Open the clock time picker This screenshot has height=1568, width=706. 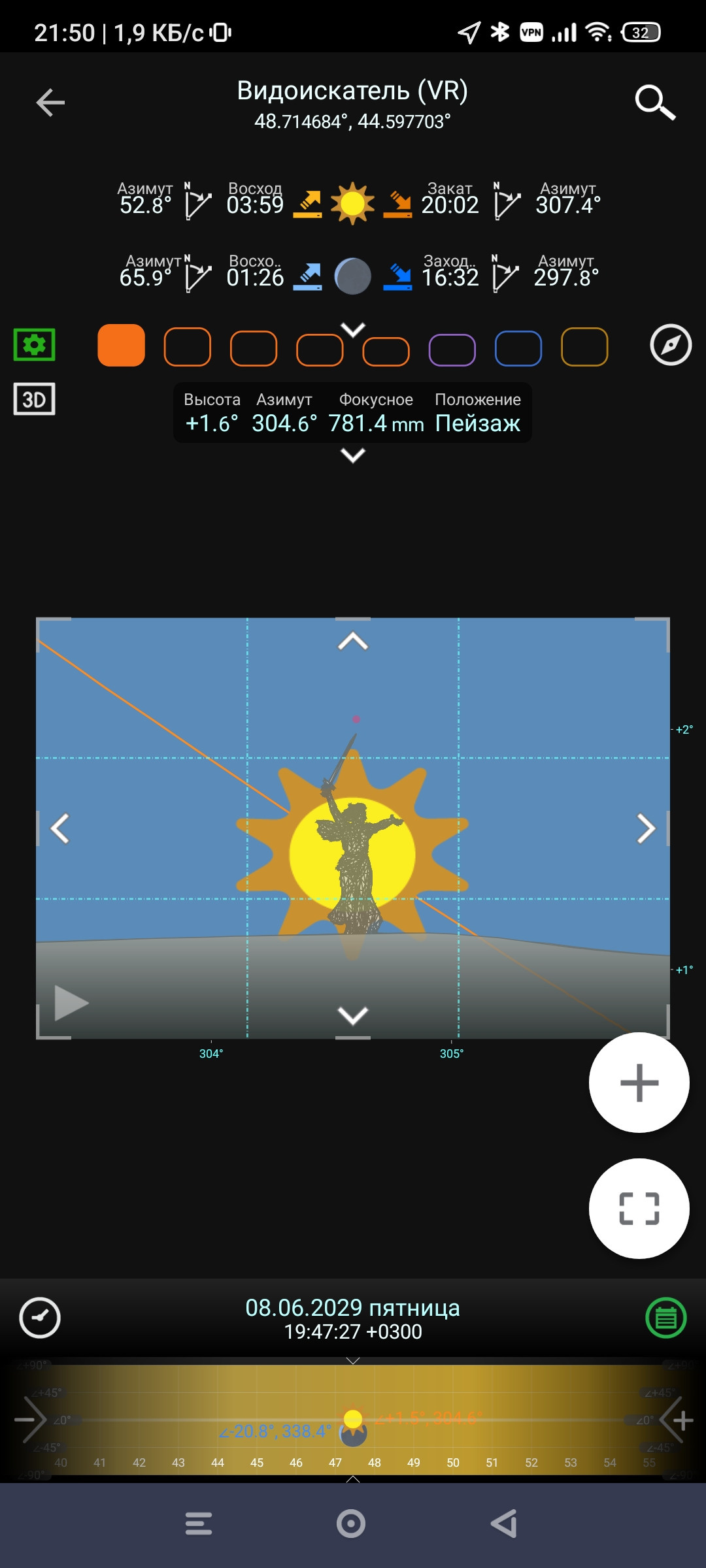coord(40,1318)
